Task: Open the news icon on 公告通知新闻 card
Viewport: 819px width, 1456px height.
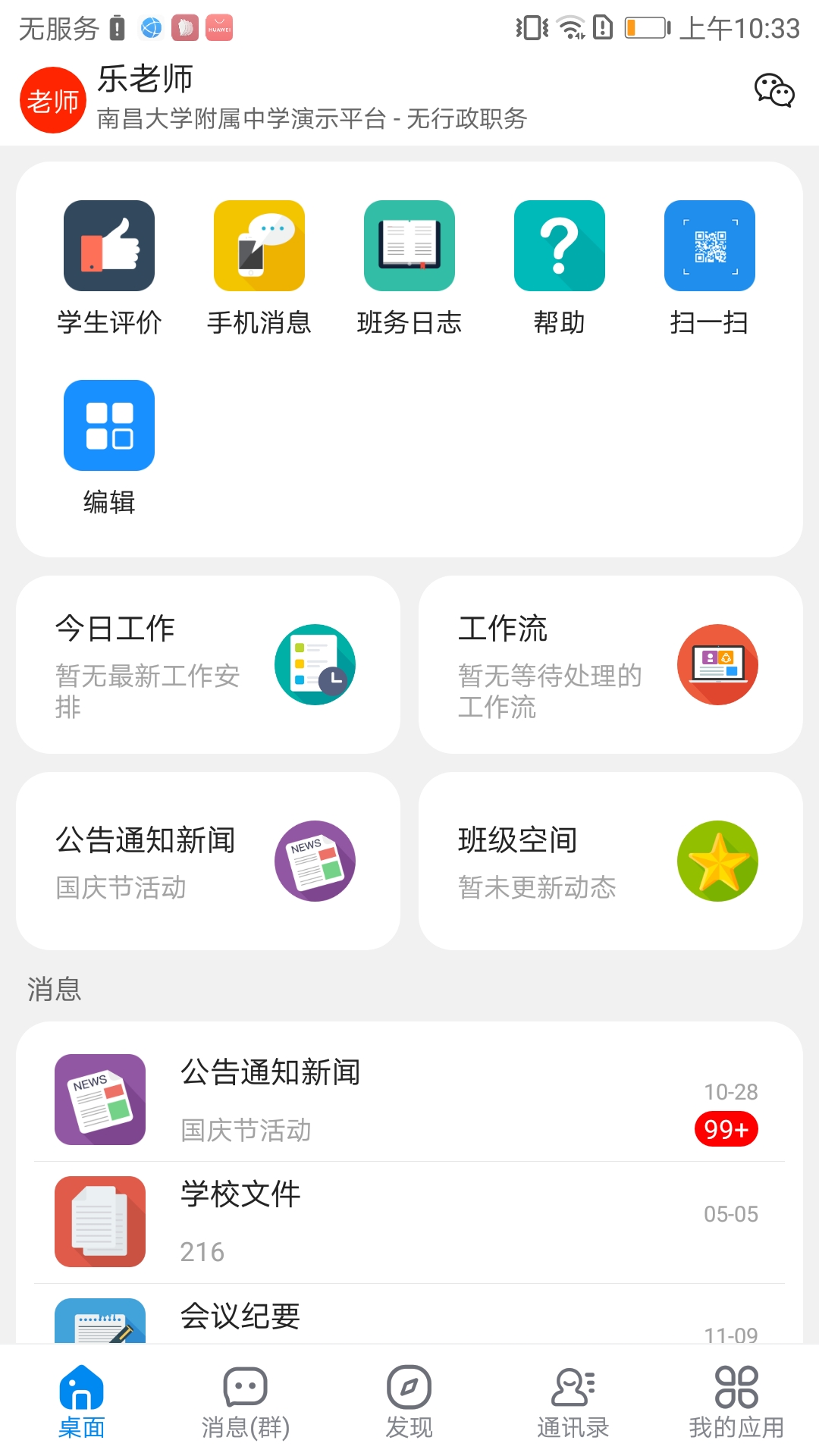Action: (315, 861)
